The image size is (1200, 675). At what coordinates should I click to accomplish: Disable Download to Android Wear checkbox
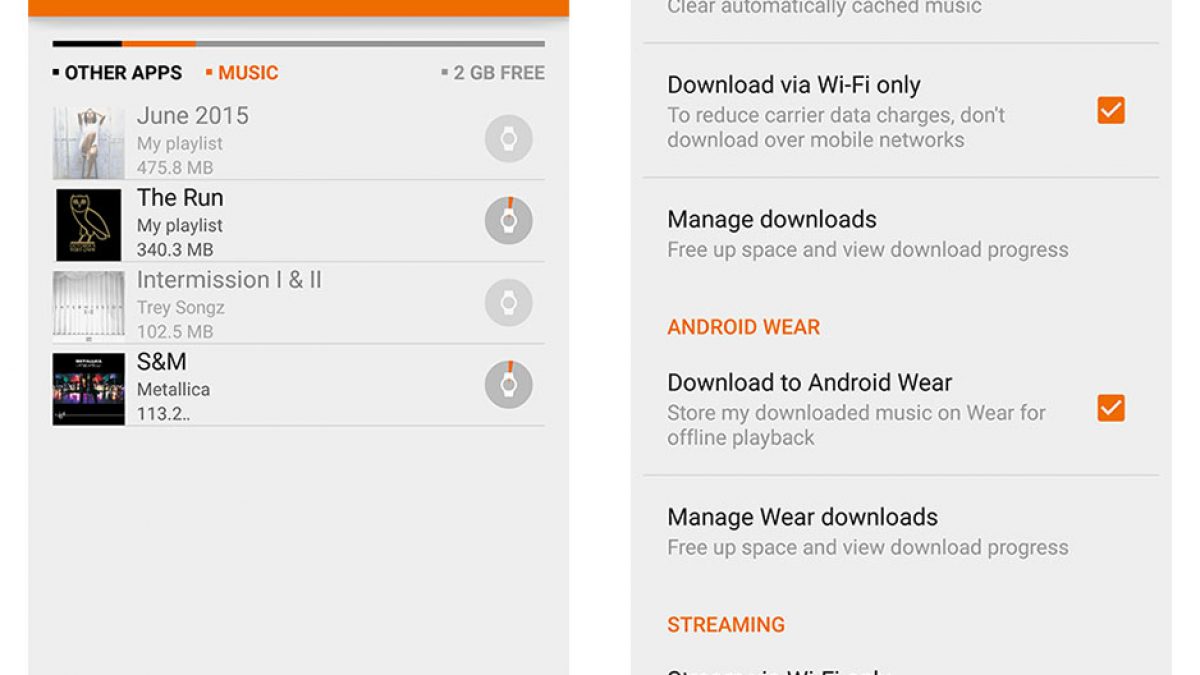(x=1111, y=408)
